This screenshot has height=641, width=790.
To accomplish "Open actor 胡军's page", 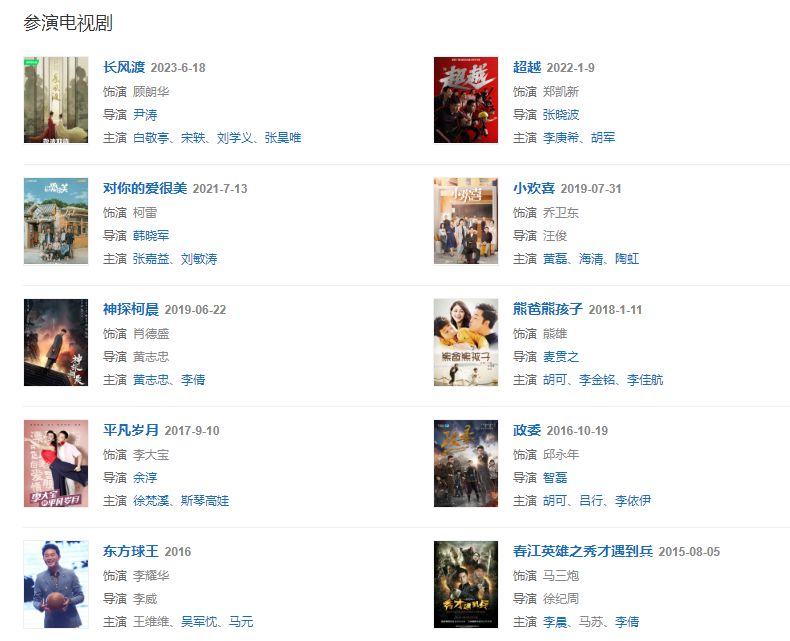I will point(603,137).
